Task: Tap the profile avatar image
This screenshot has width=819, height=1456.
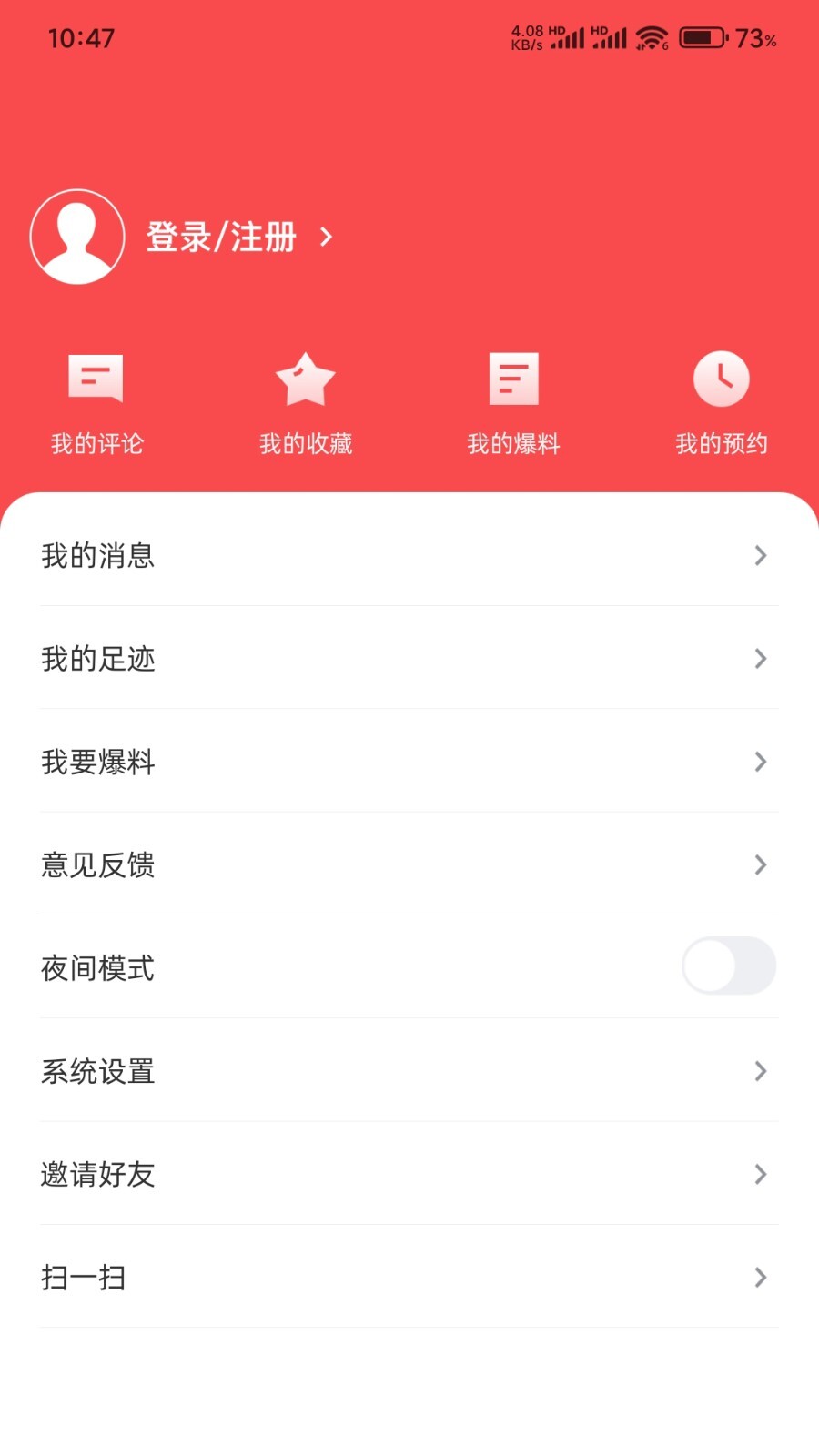Action: click(77, 237)
